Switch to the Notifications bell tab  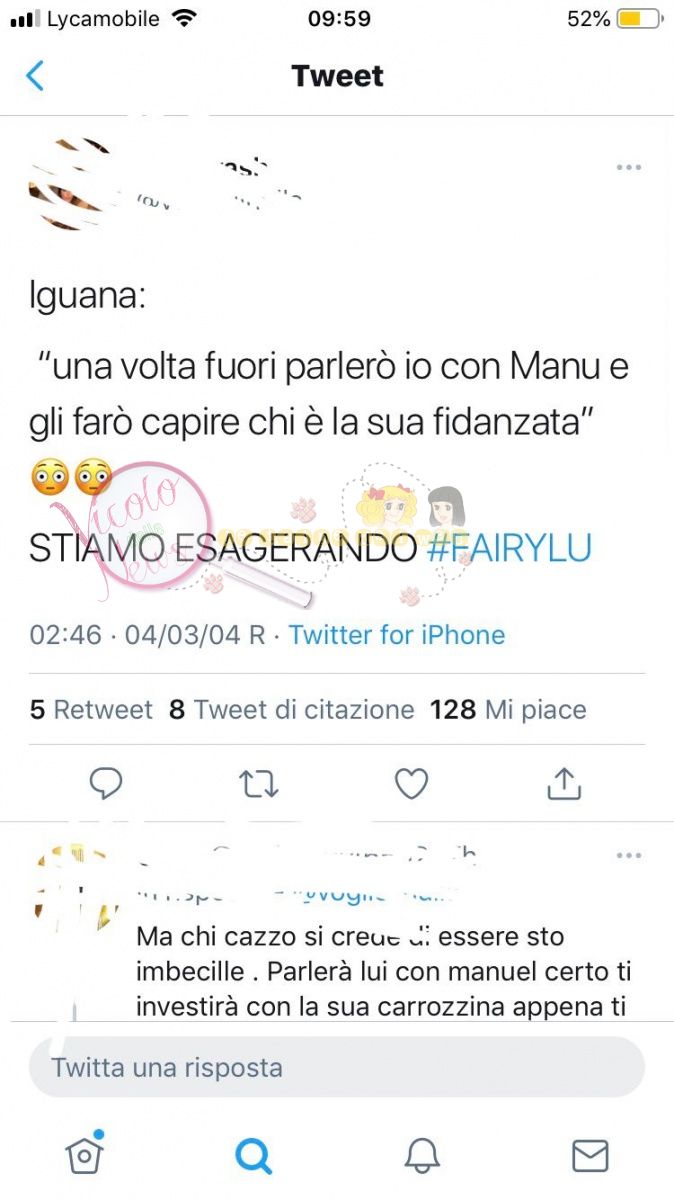pos(422,1155)
